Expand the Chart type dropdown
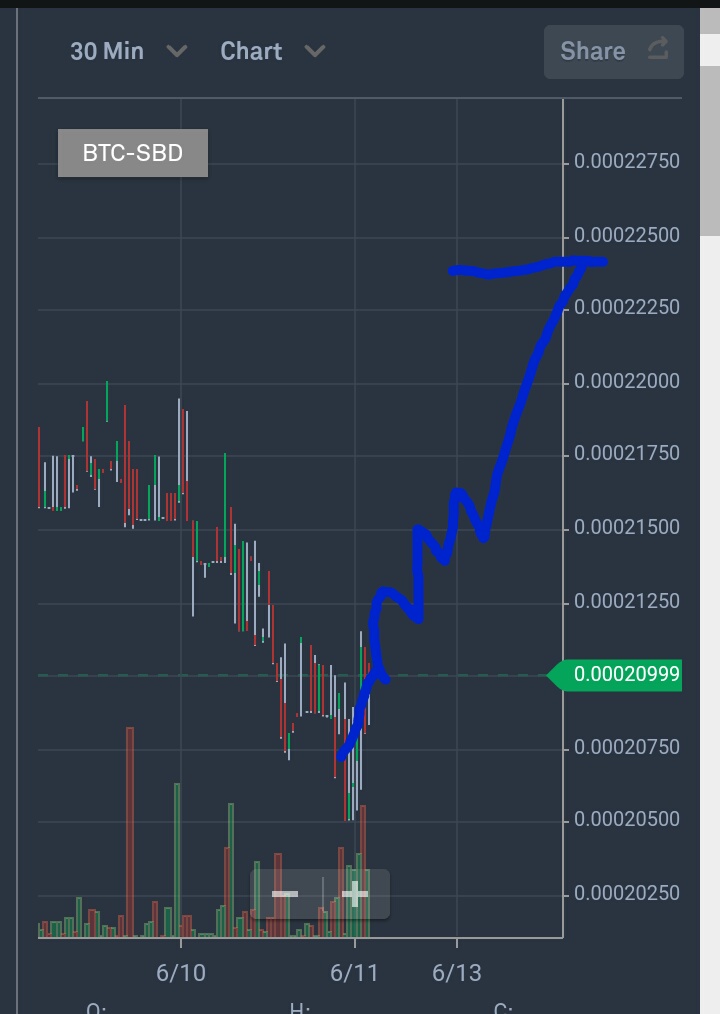 pyautogui.click(x=272, y=51)
